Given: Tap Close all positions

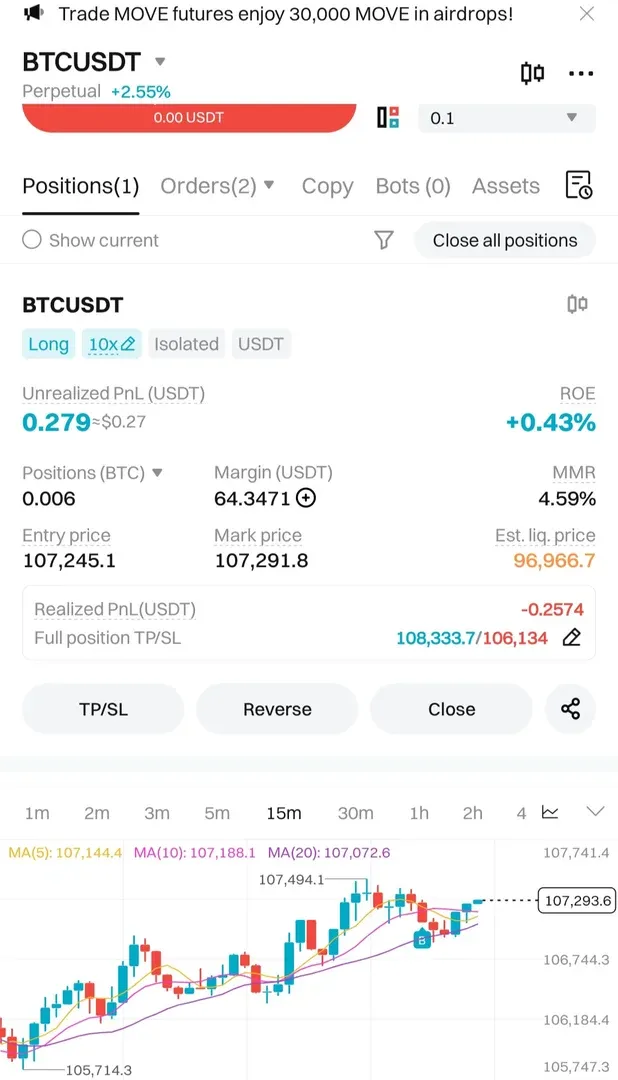Looking at the screenshot, I should [505, 240].
